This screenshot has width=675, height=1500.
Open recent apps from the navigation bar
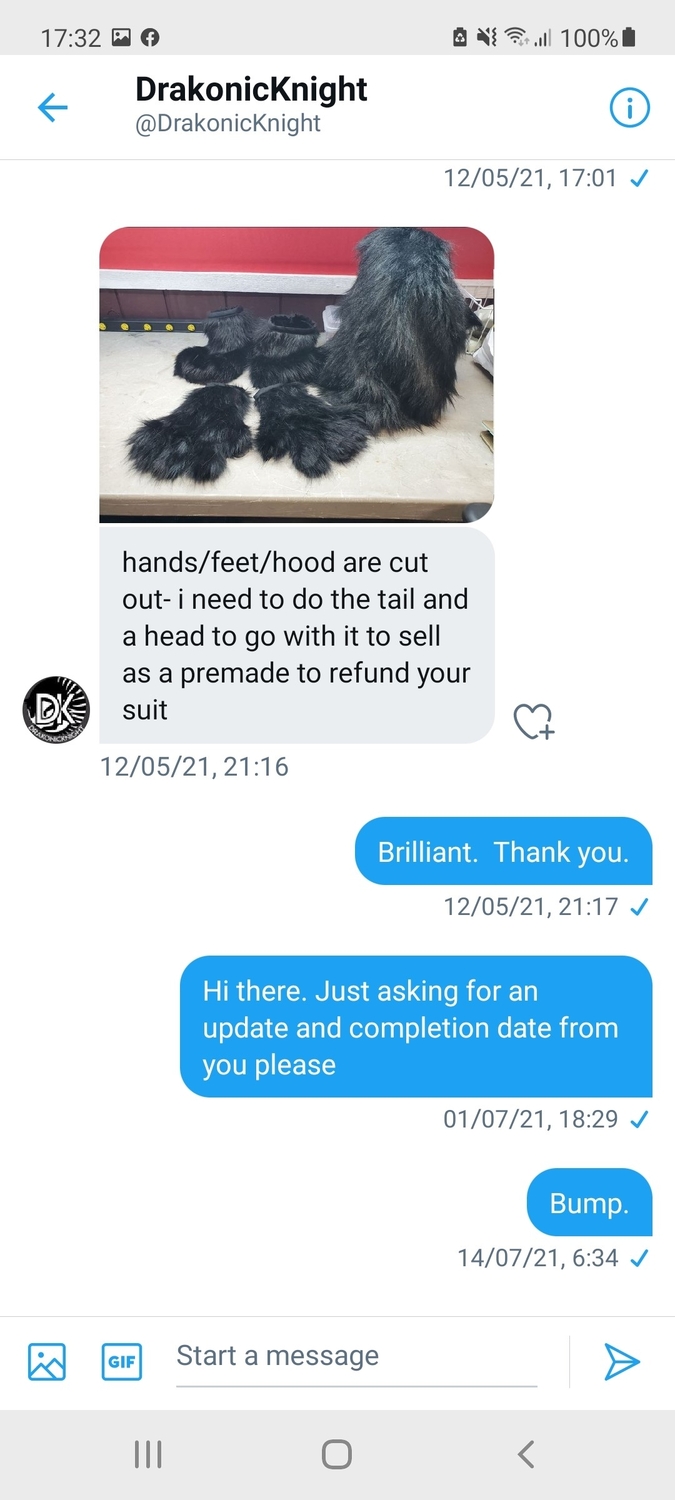tap(148, 1454)
